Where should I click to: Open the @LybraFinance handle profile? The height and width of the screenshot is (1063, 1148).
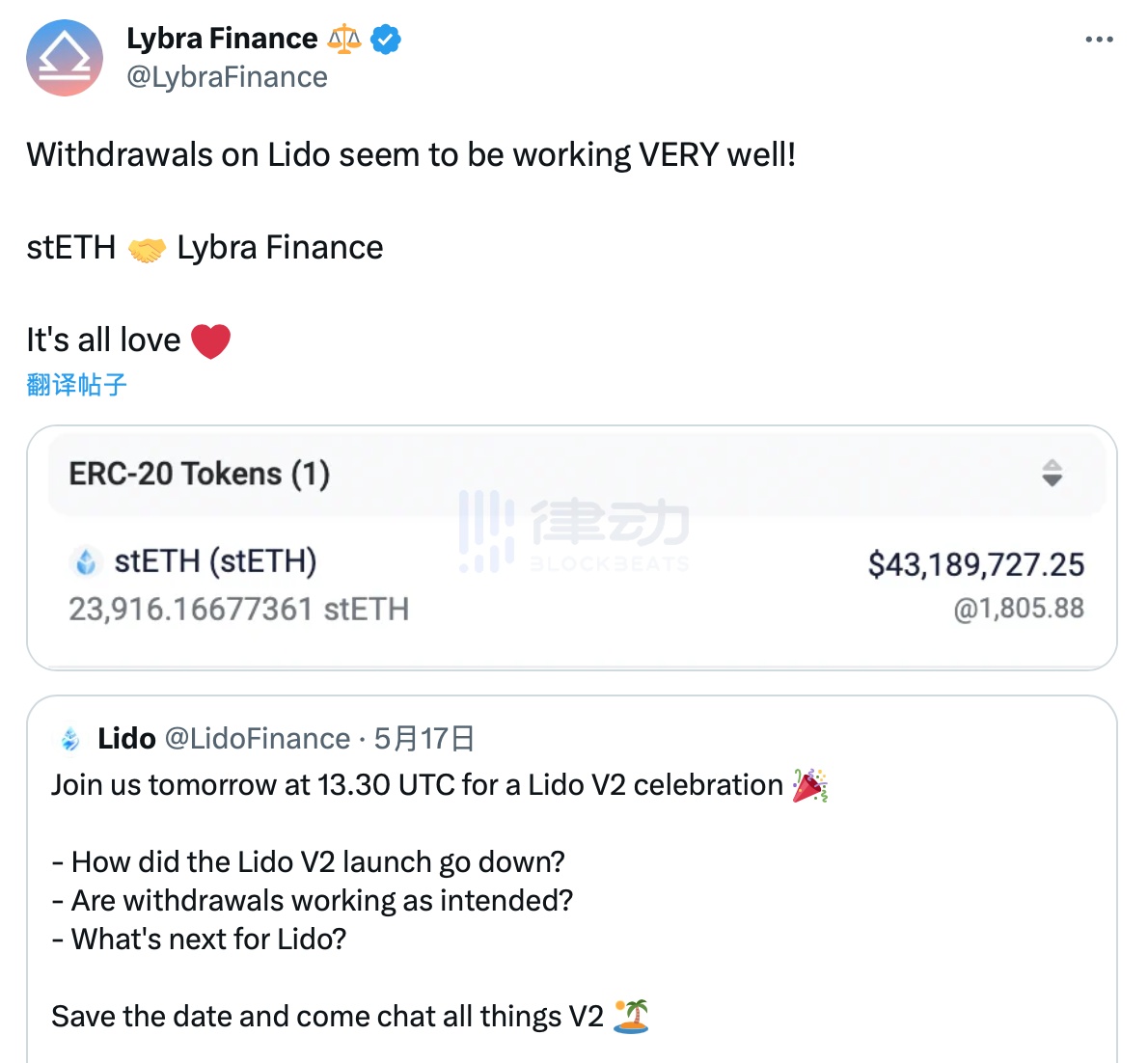[227, 77]
